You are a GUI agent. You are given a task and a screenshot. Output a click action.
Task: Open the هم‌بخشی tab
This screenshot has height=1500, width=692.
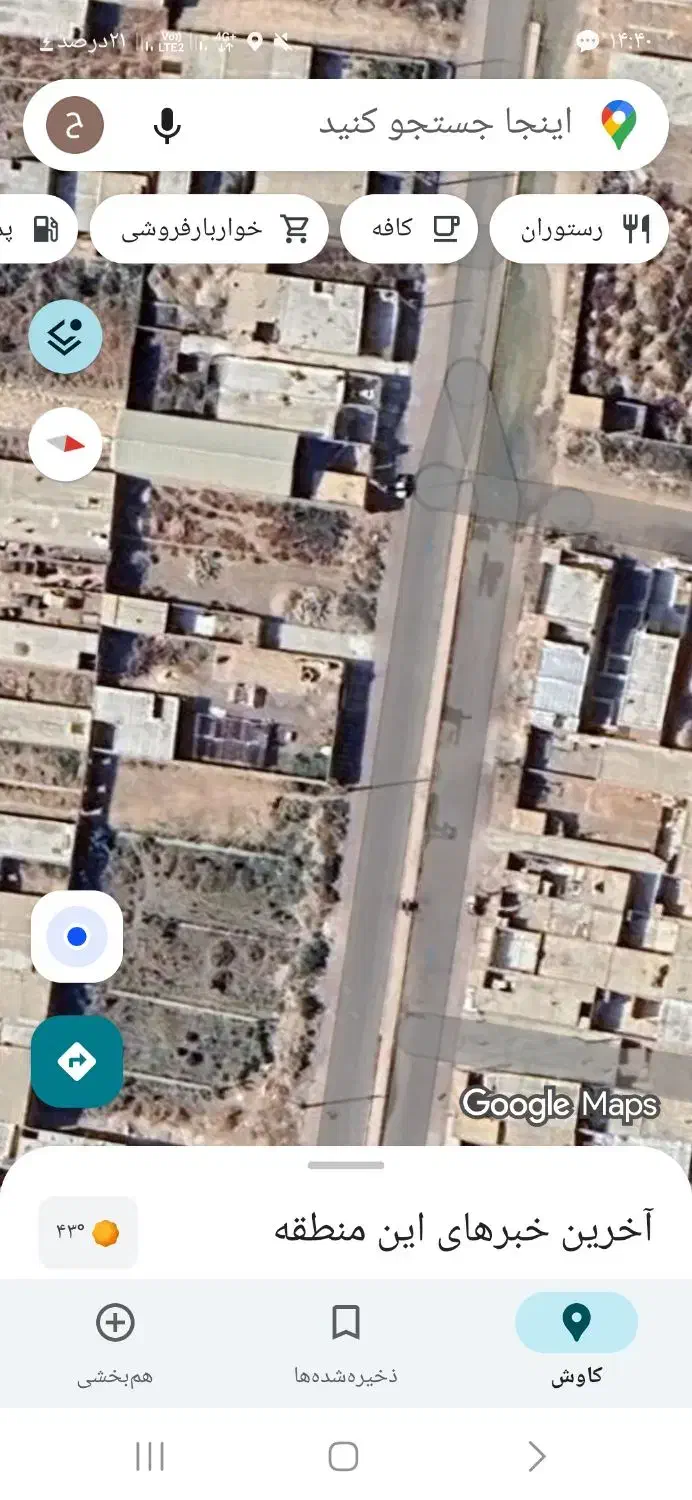(115, 1338)
